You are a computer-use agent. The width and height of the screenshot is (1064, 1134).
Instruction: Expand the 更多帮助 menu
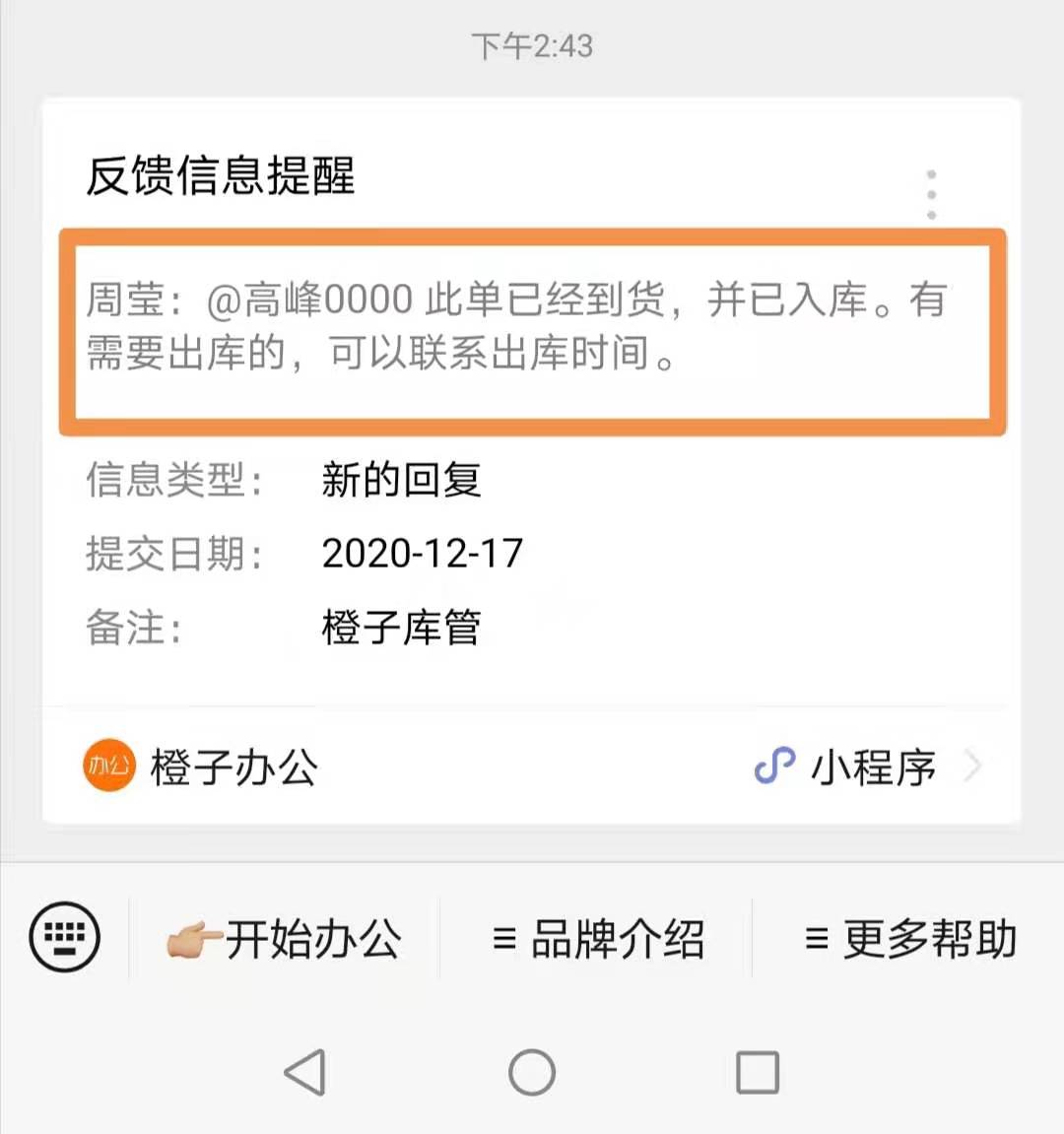909,939
